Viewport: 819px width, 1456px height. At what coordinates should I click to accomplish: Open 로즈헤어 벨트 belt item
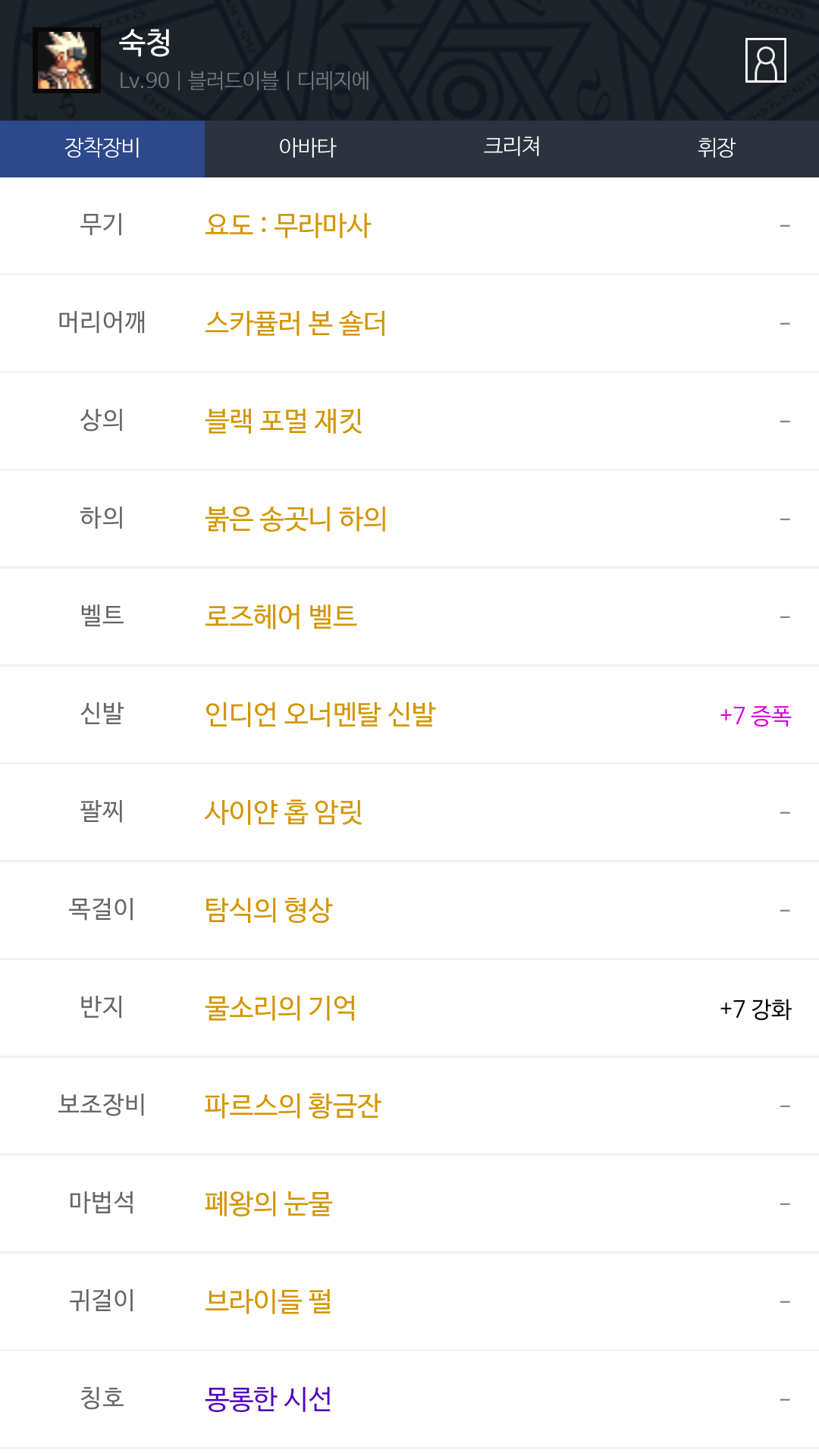[x=281, y=617]
